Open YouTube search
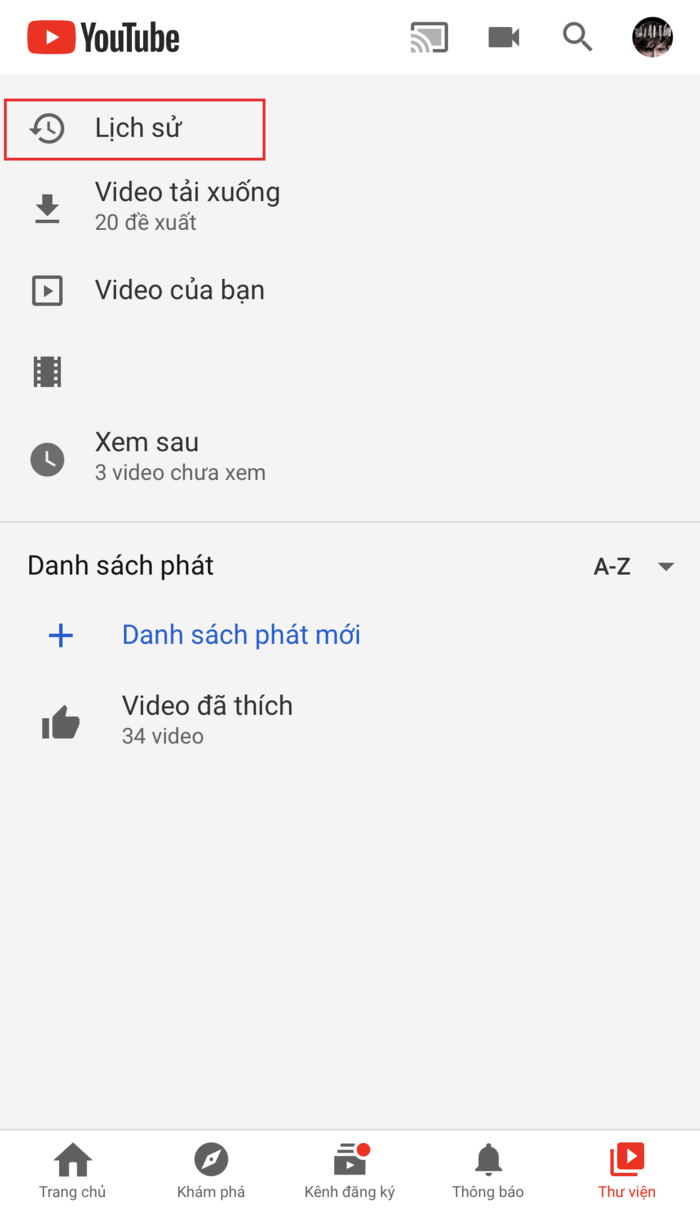Viewport: 700px width, 1210px height. (578, 38)
